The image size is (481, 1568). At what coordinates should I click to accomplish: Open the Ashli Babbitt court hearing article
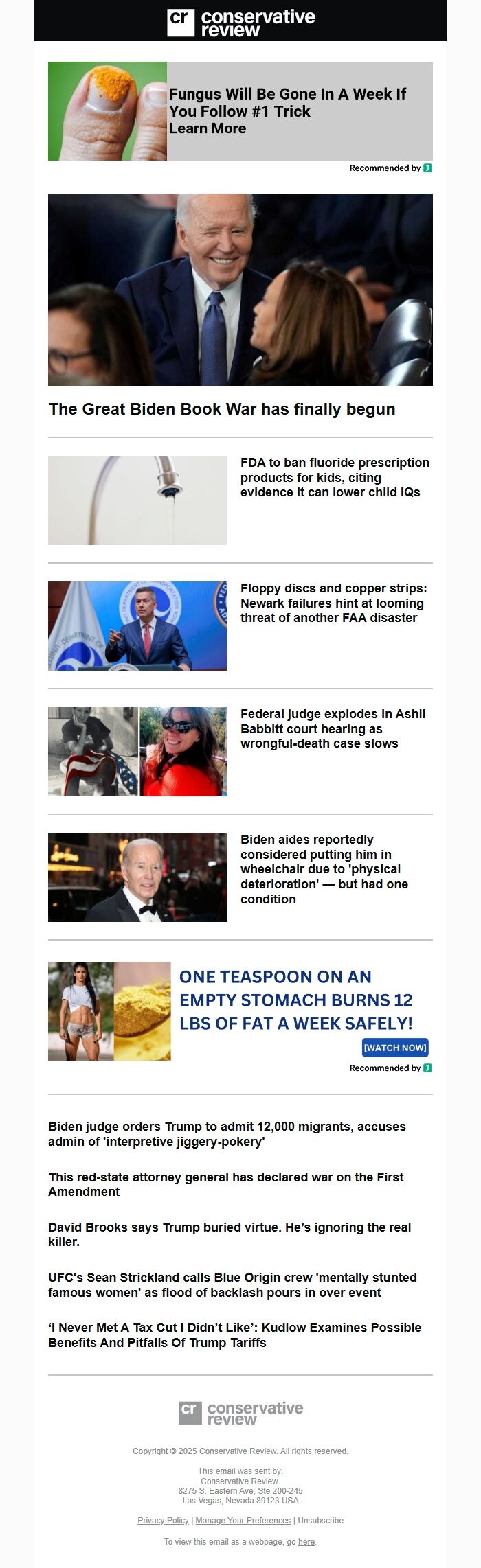click(x=333, y=728)
